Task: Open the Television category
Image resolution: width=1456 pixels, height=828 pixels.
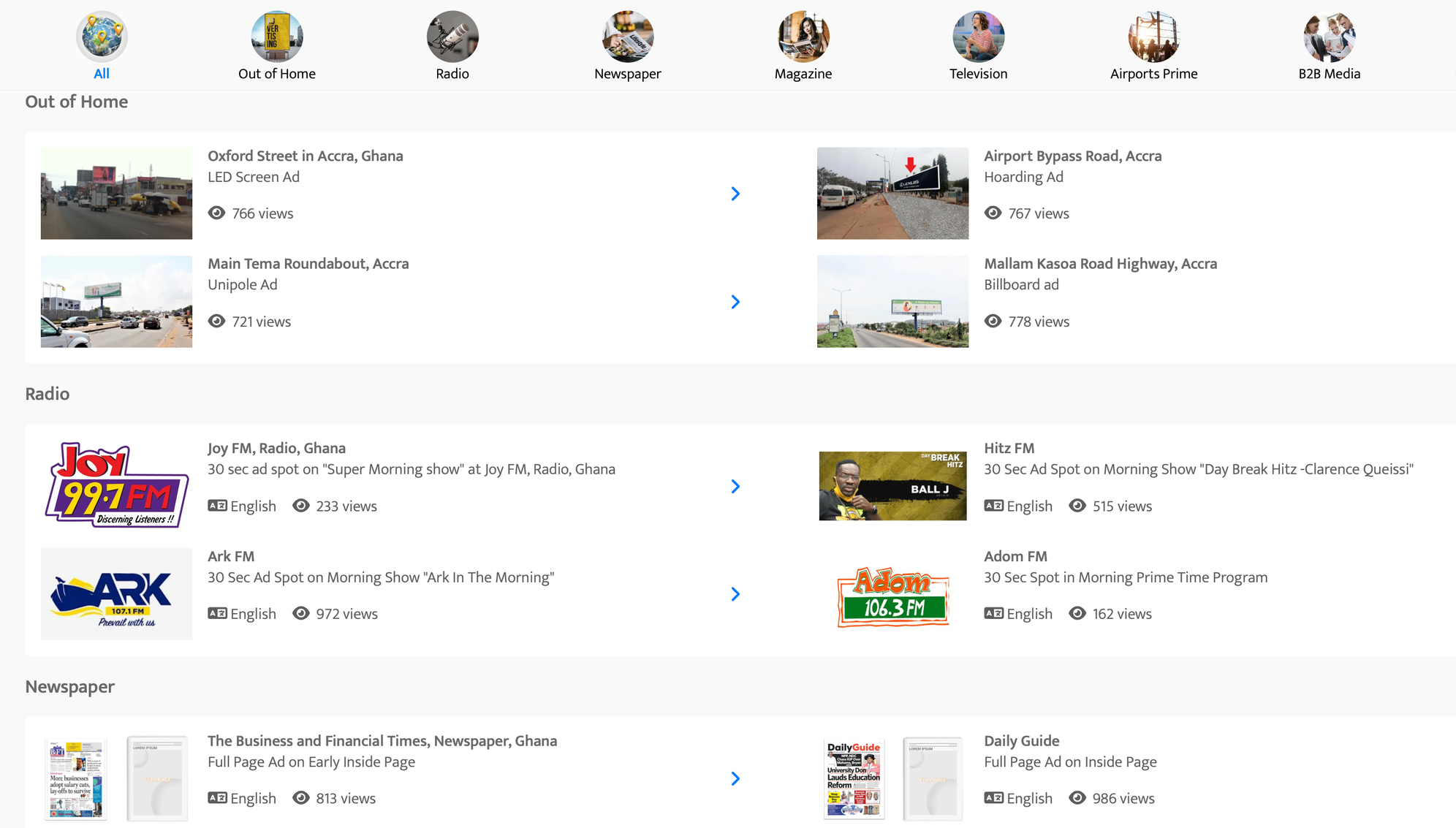Action: click(x=978, y=45)
